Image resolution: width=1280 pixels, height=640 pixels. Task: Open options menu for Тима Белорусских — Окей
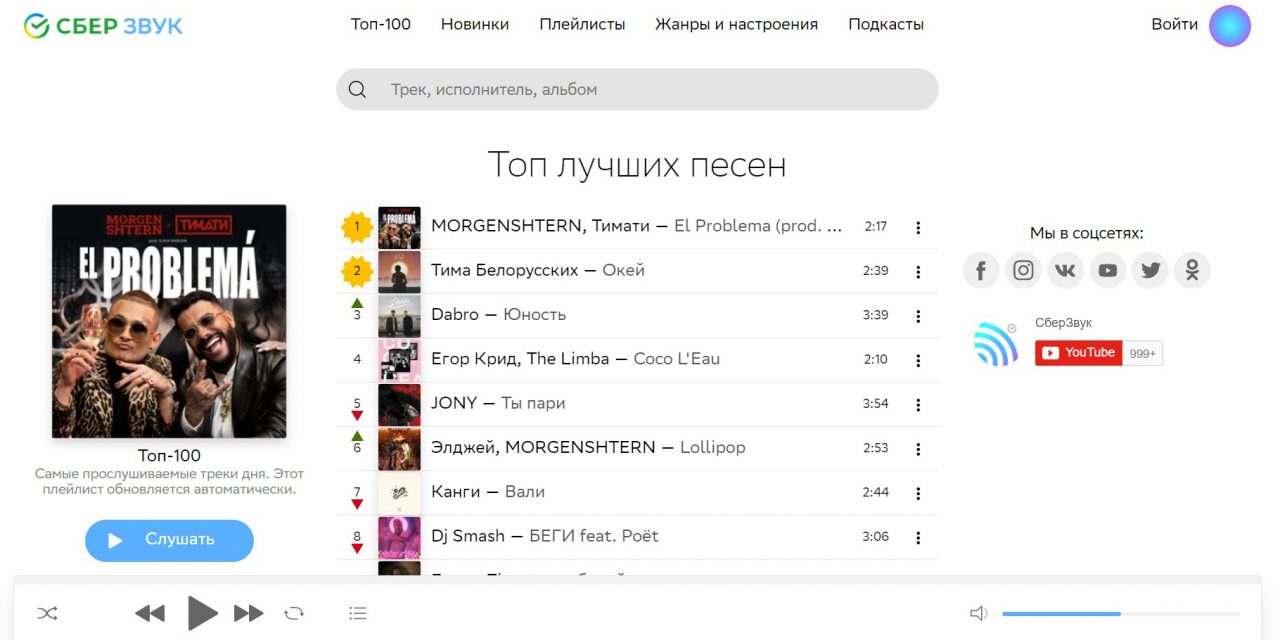tap(918, 271)
